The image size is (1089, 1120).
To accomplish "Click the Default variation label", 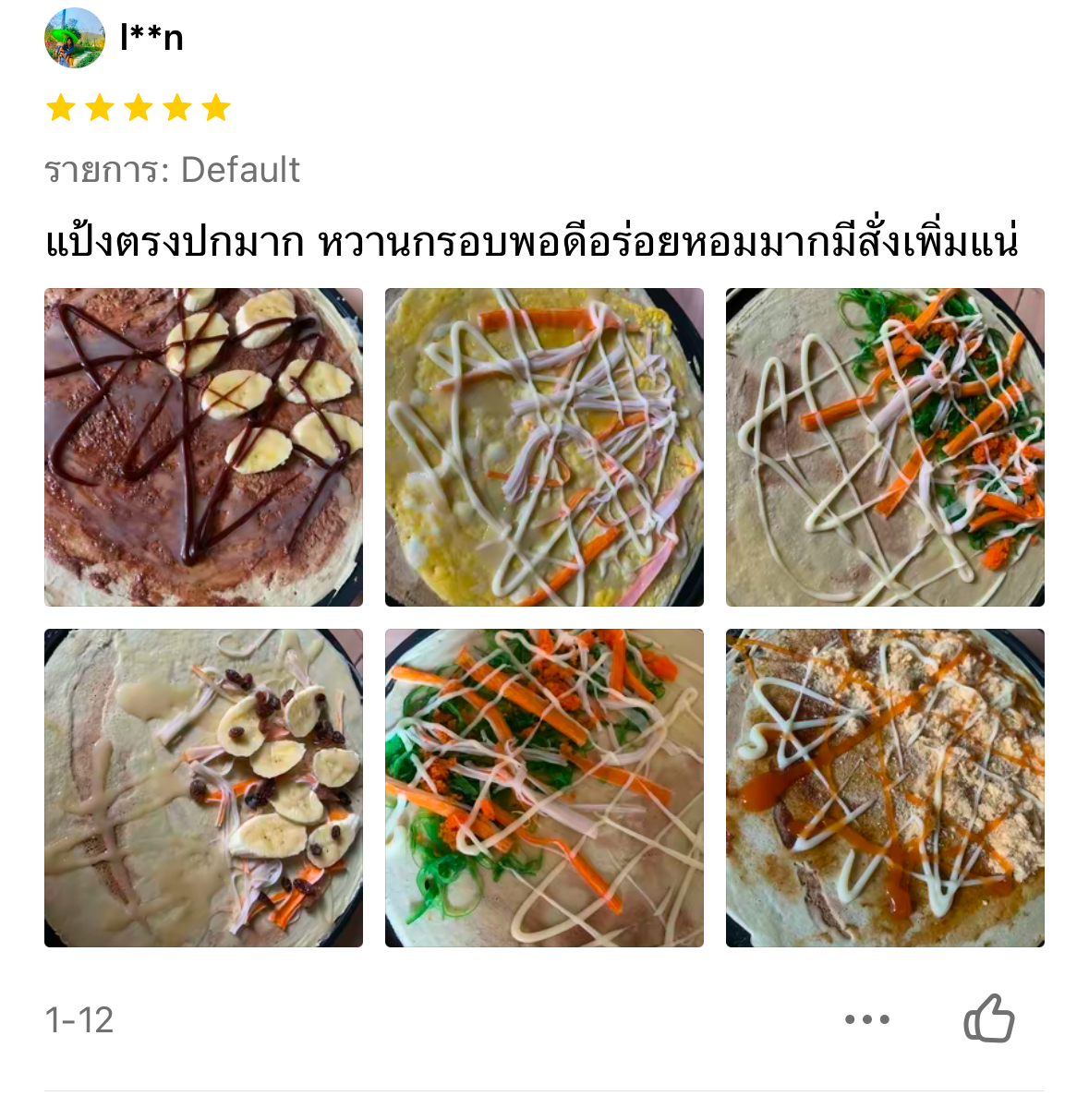I will click(241, 169).
